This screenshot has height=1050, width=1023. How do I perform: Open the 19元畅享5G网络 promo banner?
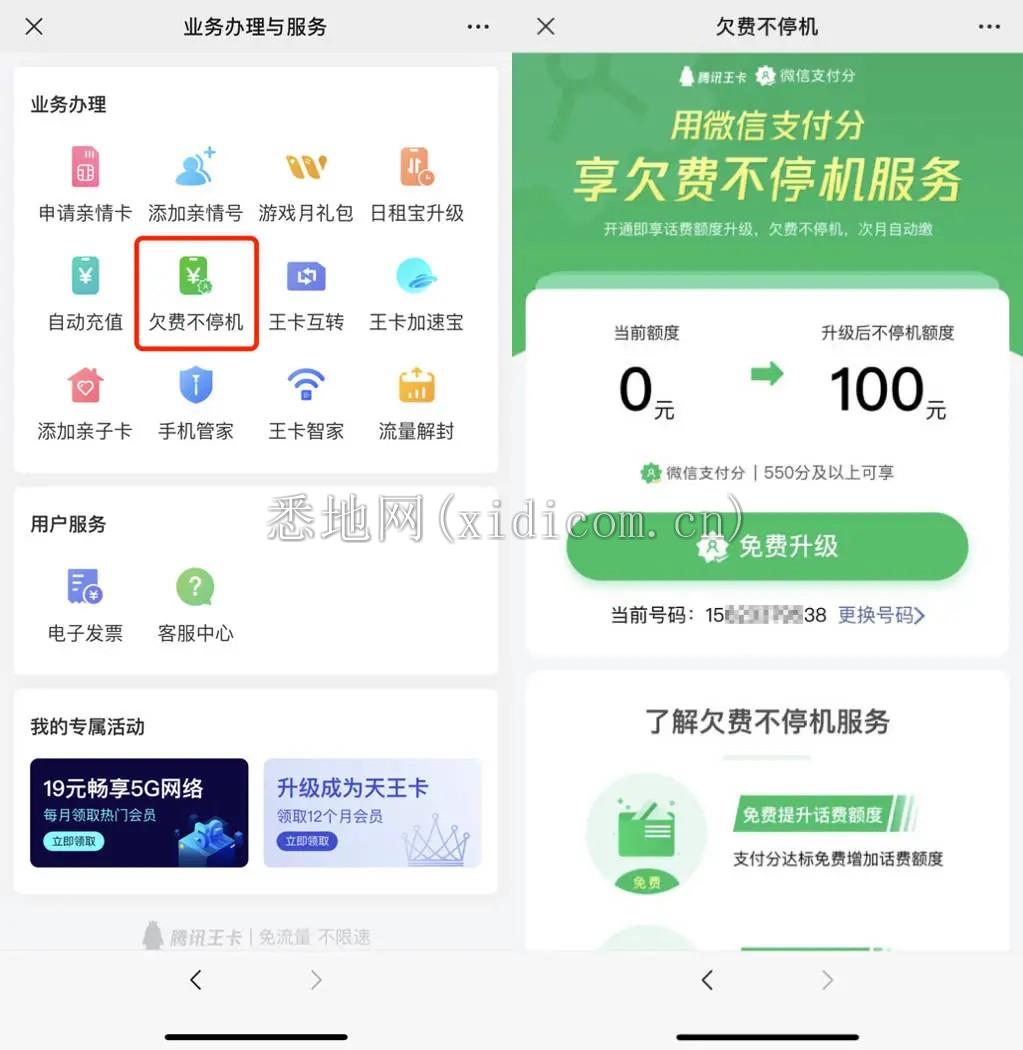138,813
